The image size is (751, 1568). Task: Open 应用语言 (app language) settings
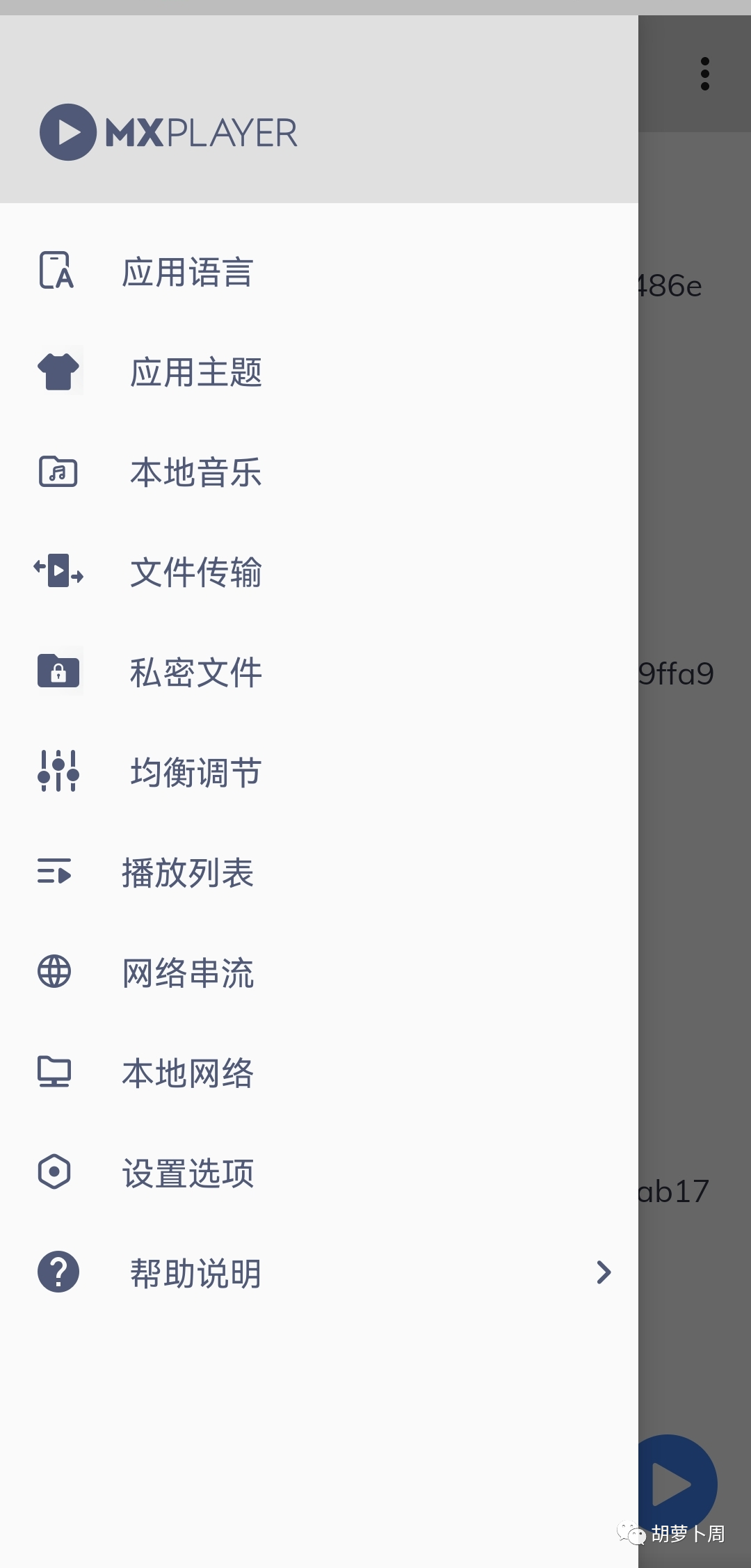(188, 271)
